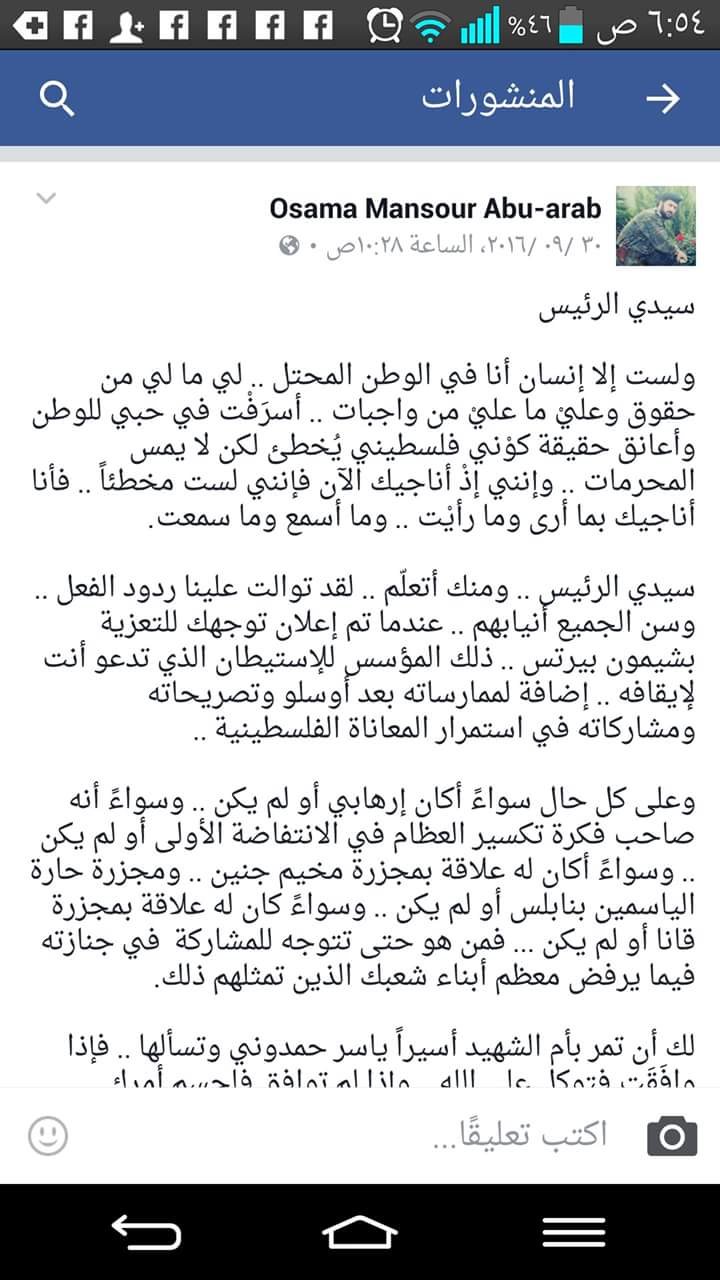
Task: Open search in the posts header
Action: [x=57, y=97]
